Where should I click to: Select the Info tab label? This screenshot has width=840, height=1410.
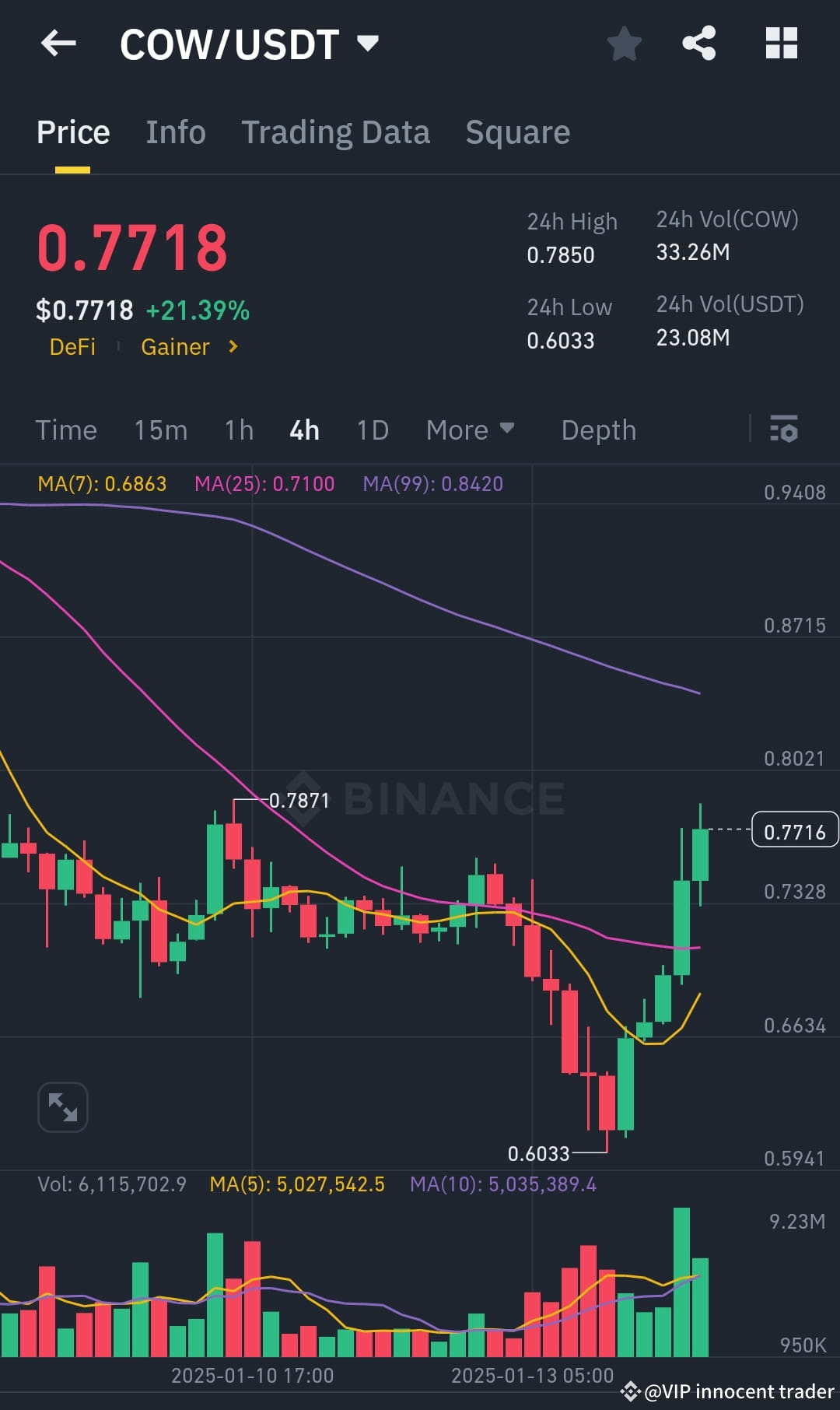point(175,132)
